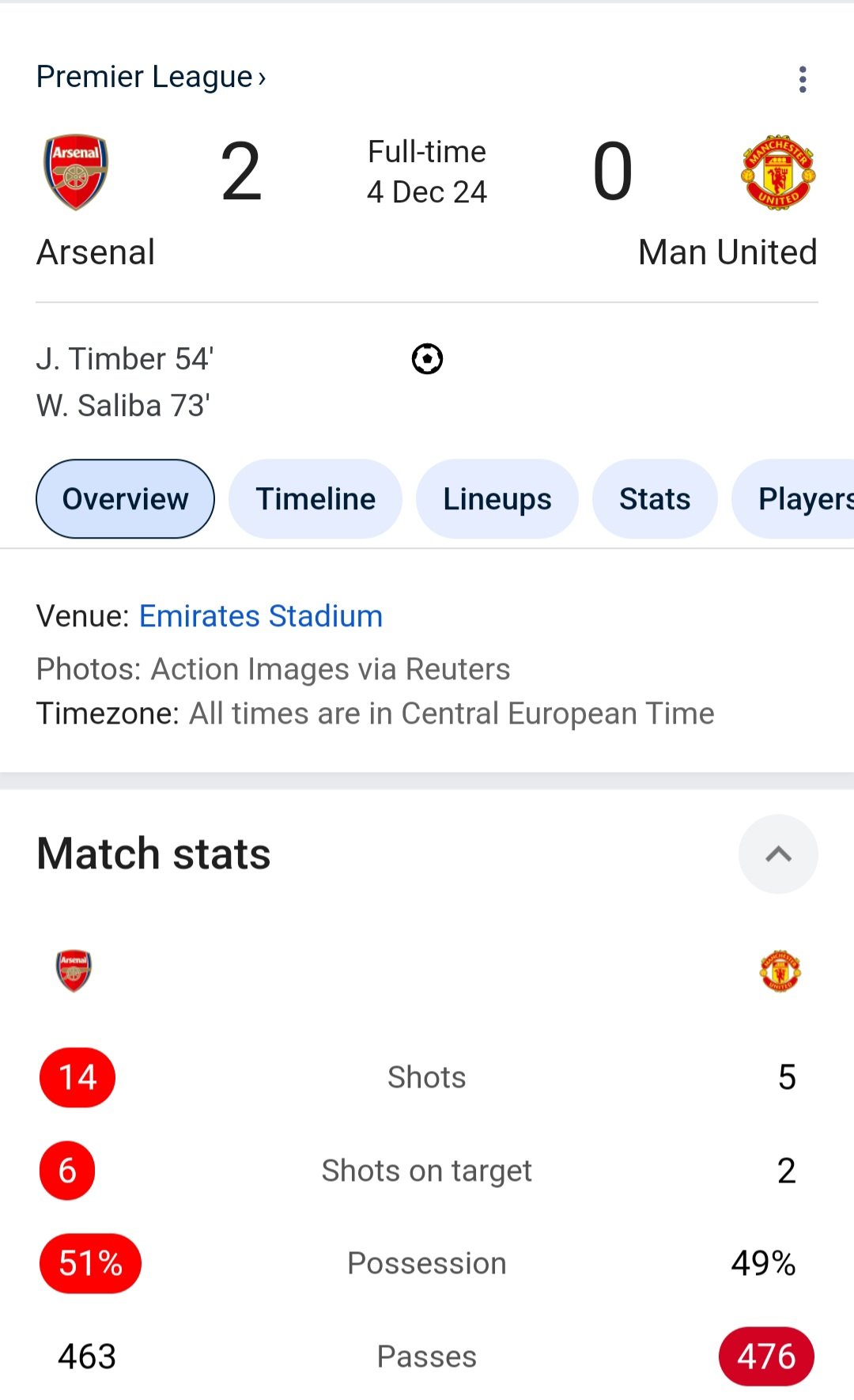This screenshot has width=854, height=1400.
Task: Go to the Players tab
Action: 793,499
